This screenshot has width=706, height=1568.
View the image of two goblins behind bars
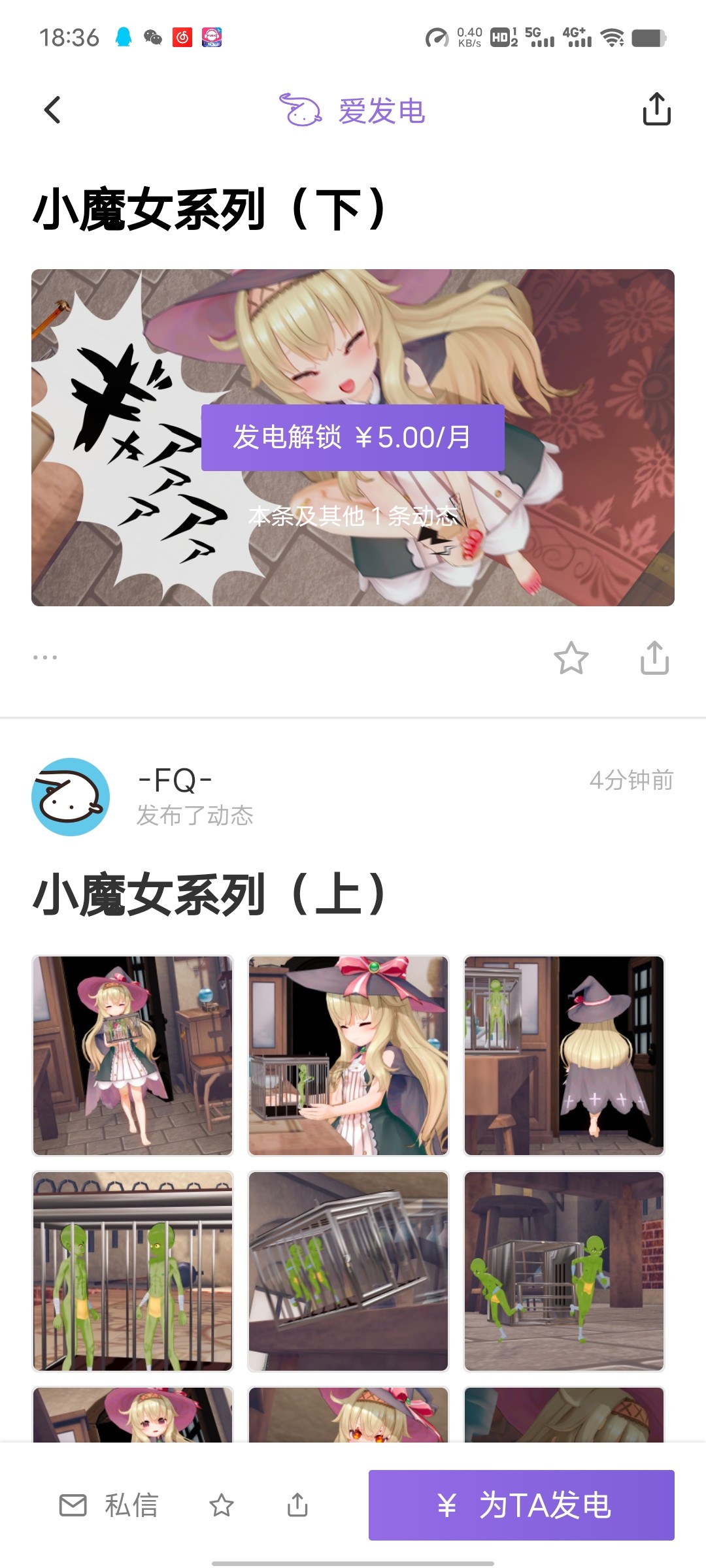point(133,1271)
